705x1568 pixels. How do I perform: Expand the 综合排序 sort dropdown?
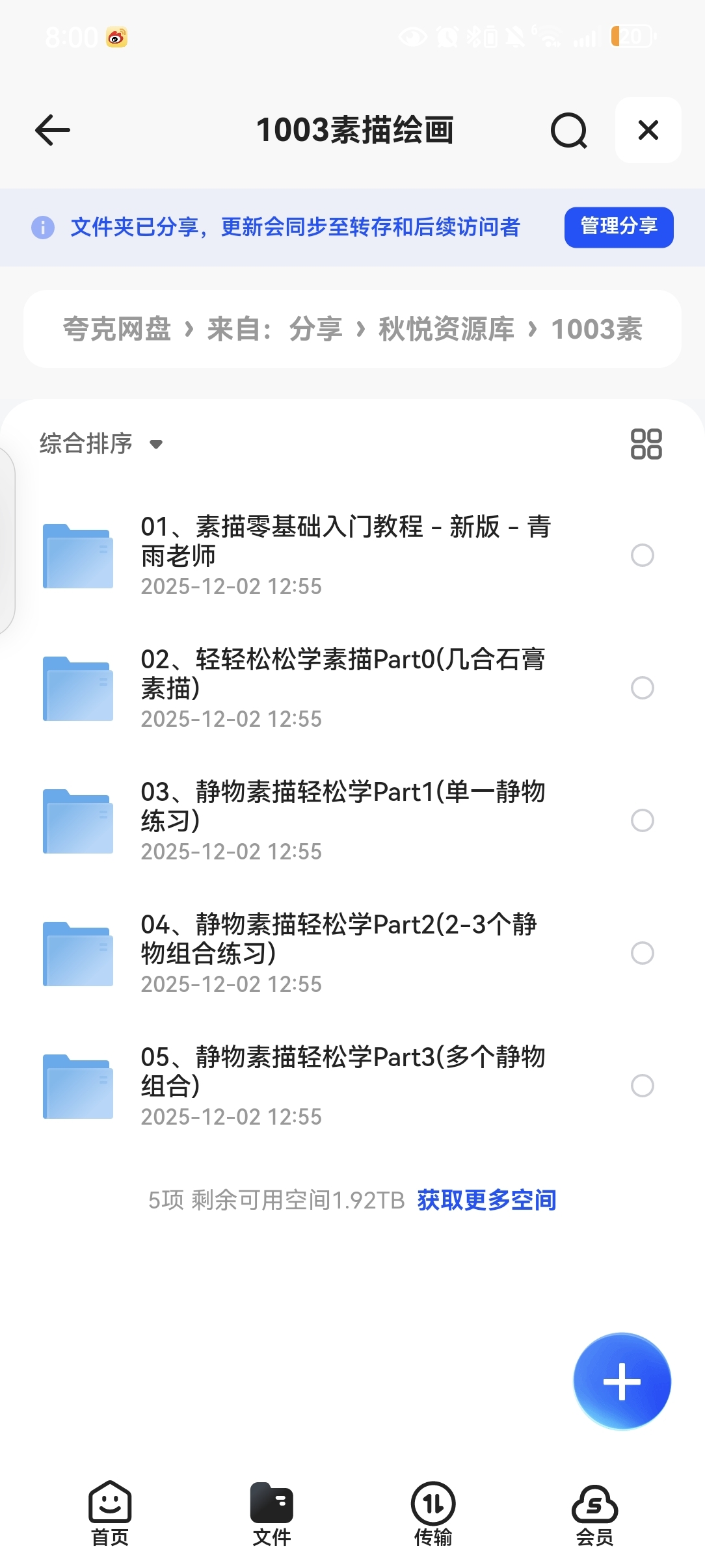101,444
